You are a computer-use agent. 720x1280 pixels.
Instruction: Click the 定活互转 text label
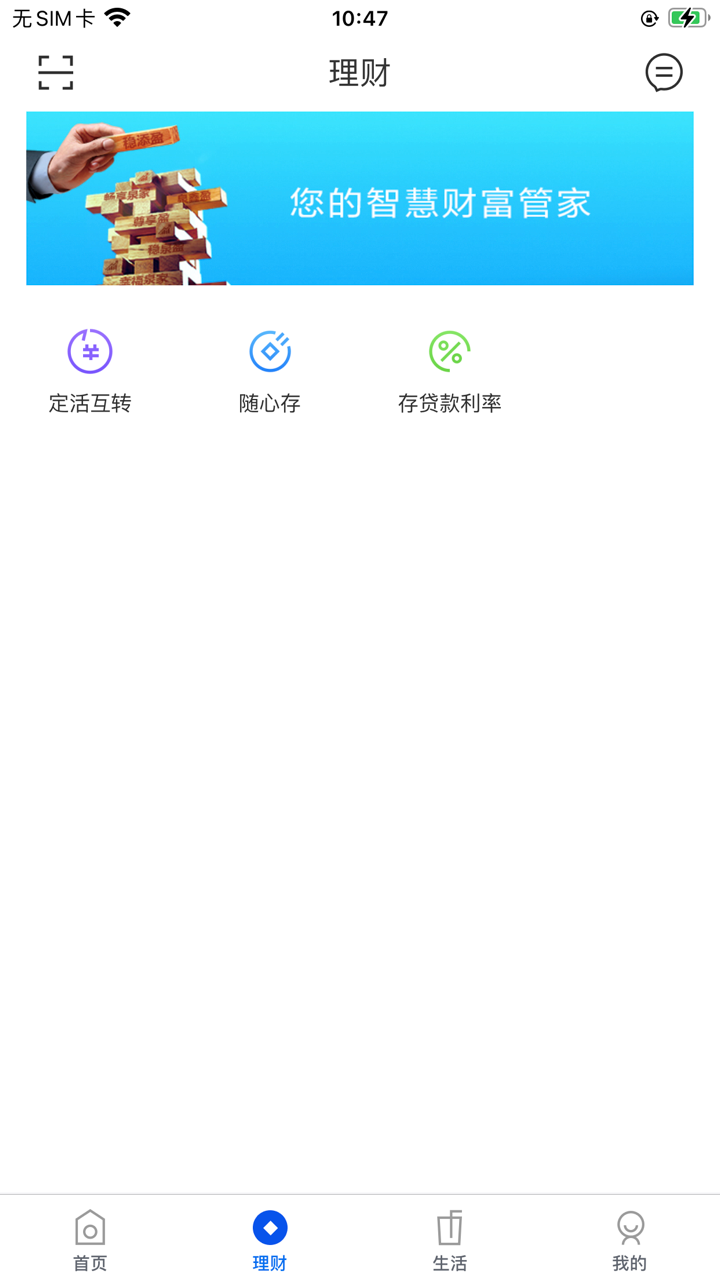click(89, 403)
